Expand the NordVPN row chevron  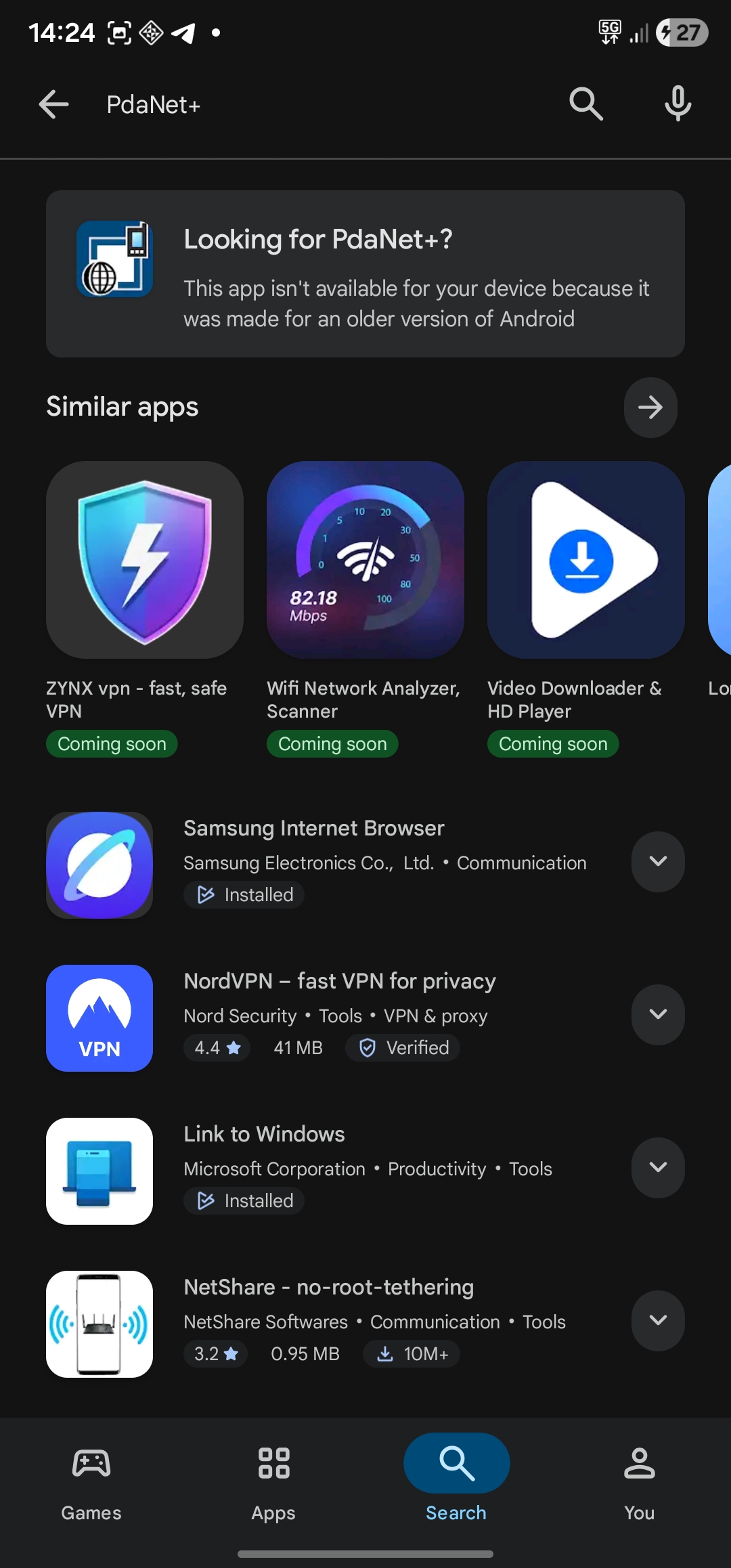click(658, 1014)
